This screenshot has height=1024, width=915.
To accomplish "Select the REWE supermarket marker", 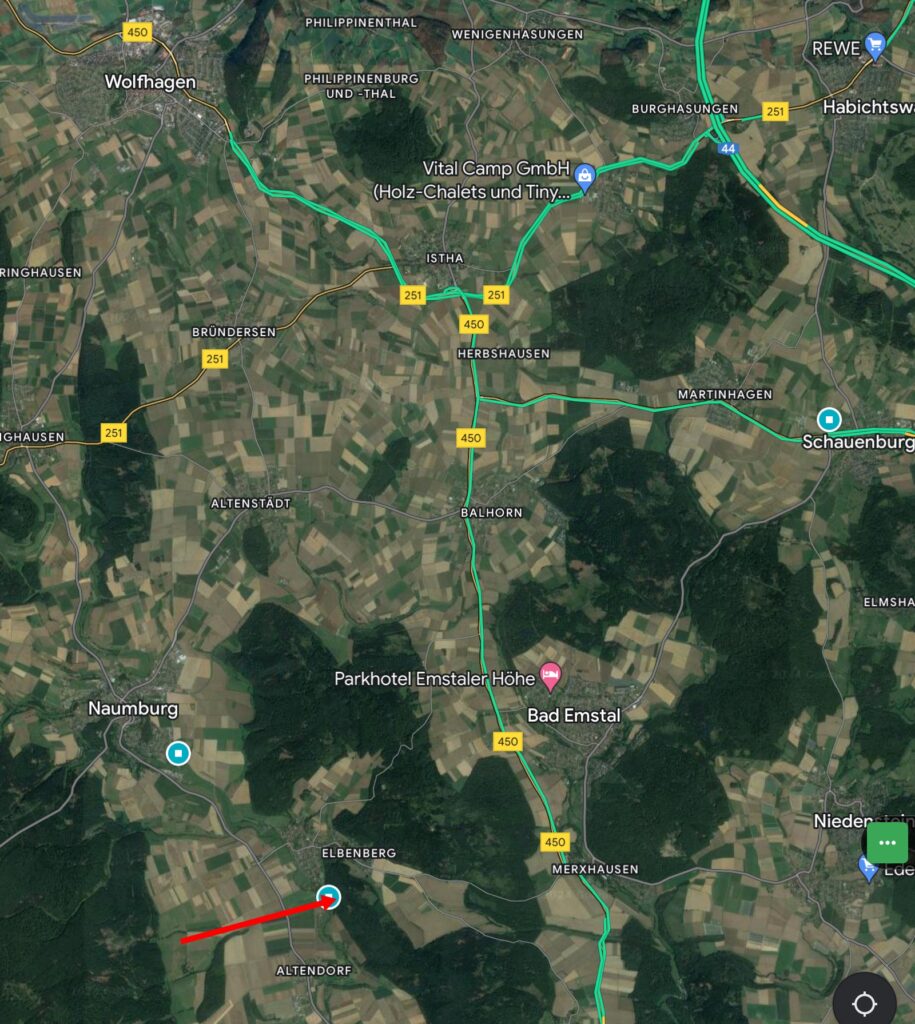I will tap(876, 46).
